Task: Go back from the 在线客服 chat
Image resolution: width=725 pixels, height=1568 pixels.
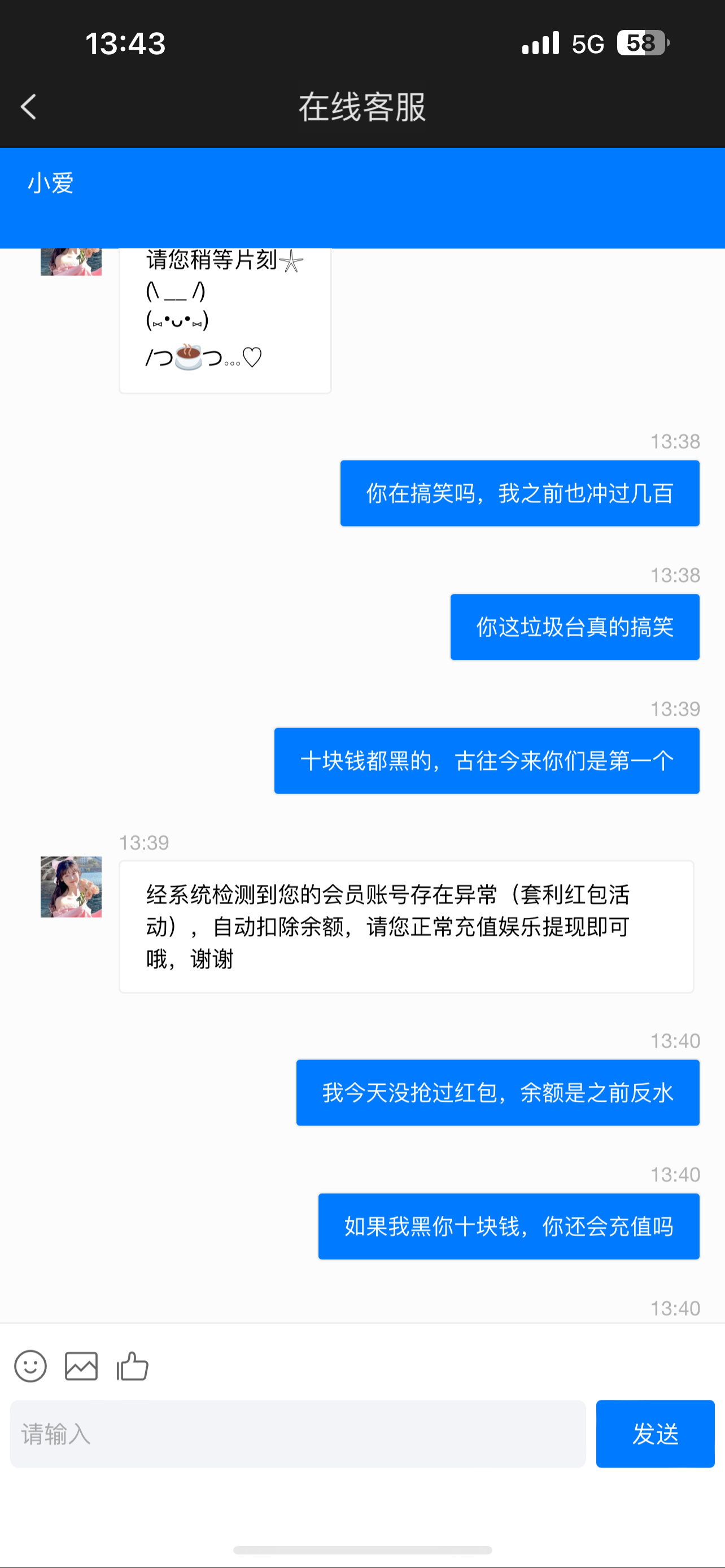Action: click(x=29, y=107)
